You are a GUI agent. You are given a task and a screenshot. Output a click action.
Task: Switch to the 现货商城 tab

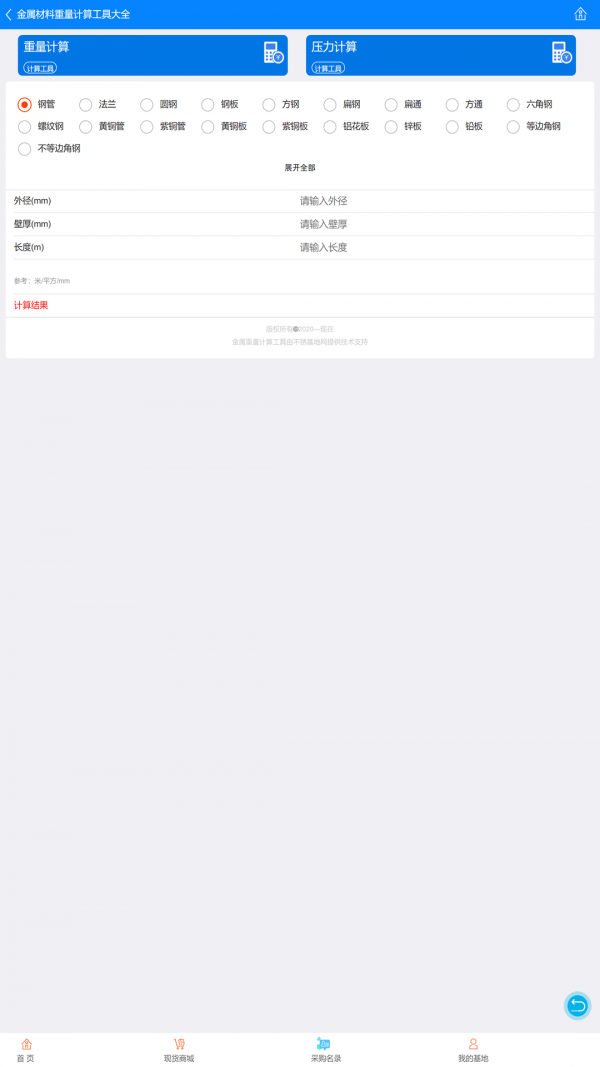point(179,1050)
